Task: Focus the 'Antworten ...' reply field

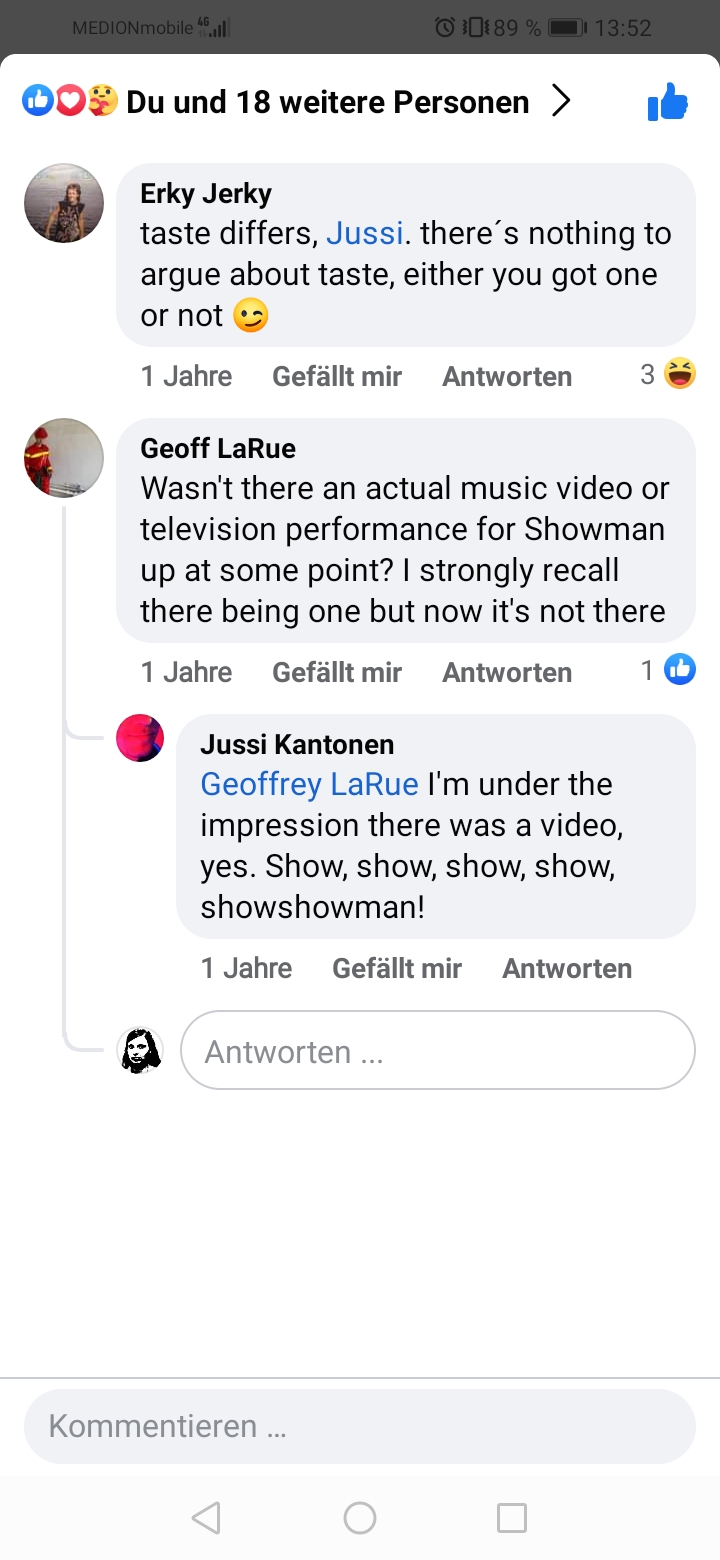Action: (x=437, y=1051)
